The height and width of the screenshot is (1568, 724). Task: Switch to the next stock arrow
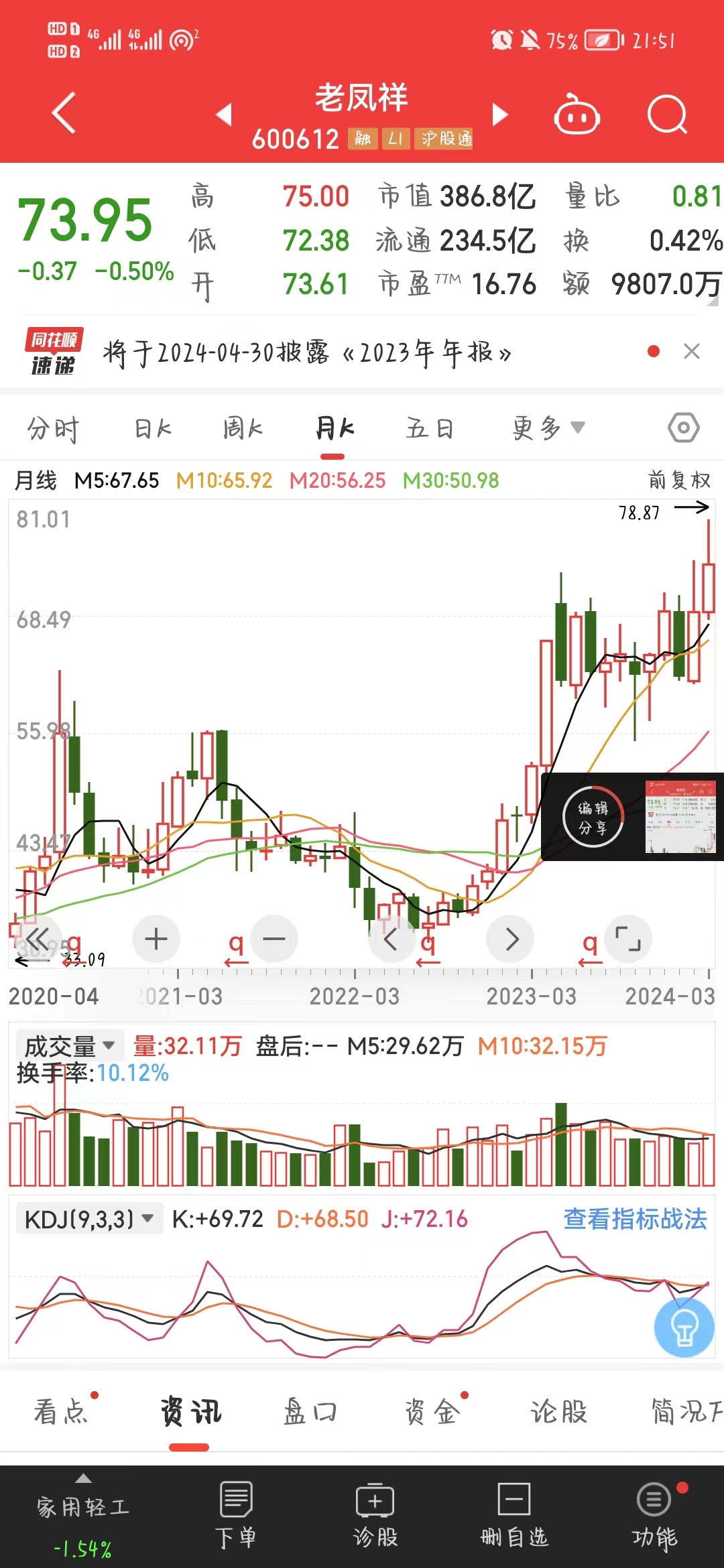tap(499, 115)
